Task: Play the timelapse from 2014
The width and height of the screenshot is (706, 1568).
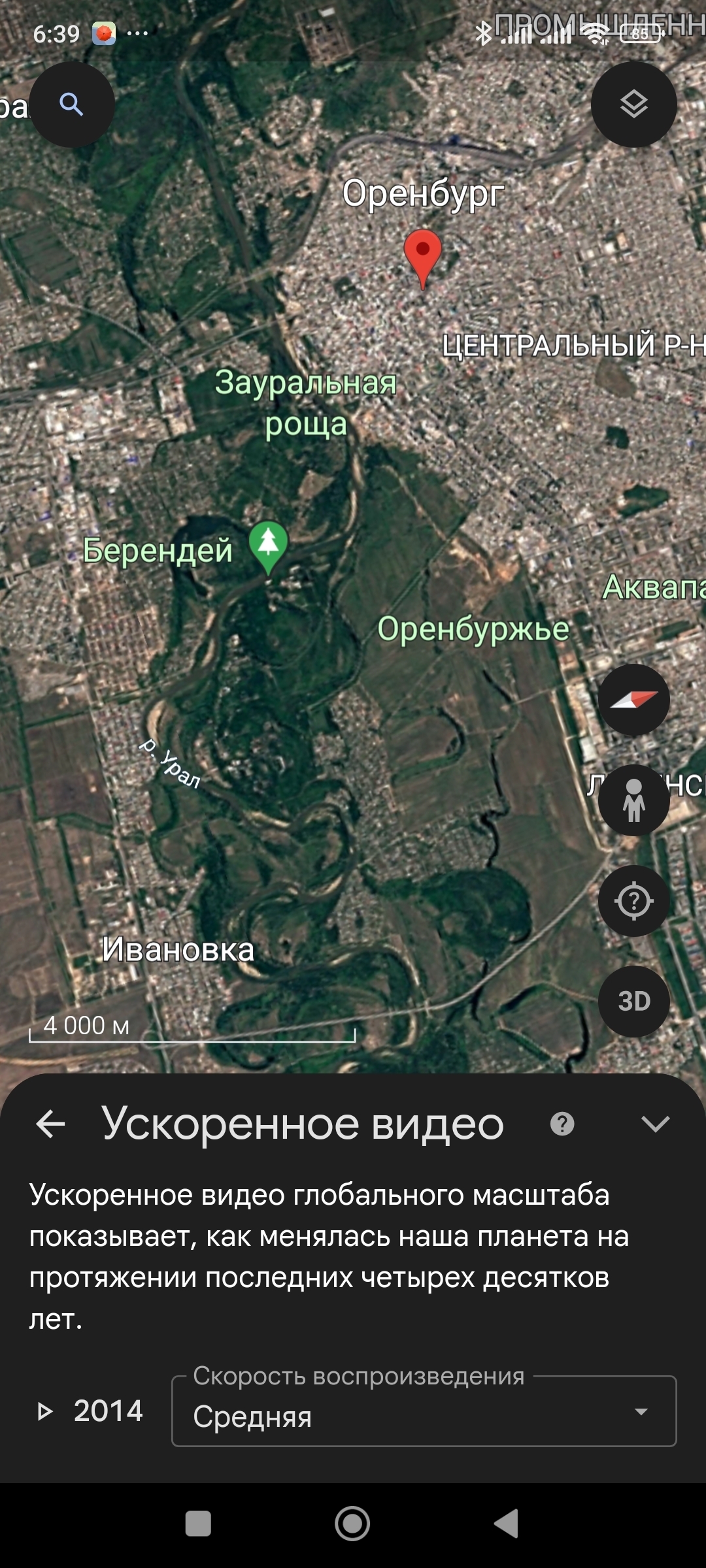Action: pyautogui.click(x=44, y=1412)
